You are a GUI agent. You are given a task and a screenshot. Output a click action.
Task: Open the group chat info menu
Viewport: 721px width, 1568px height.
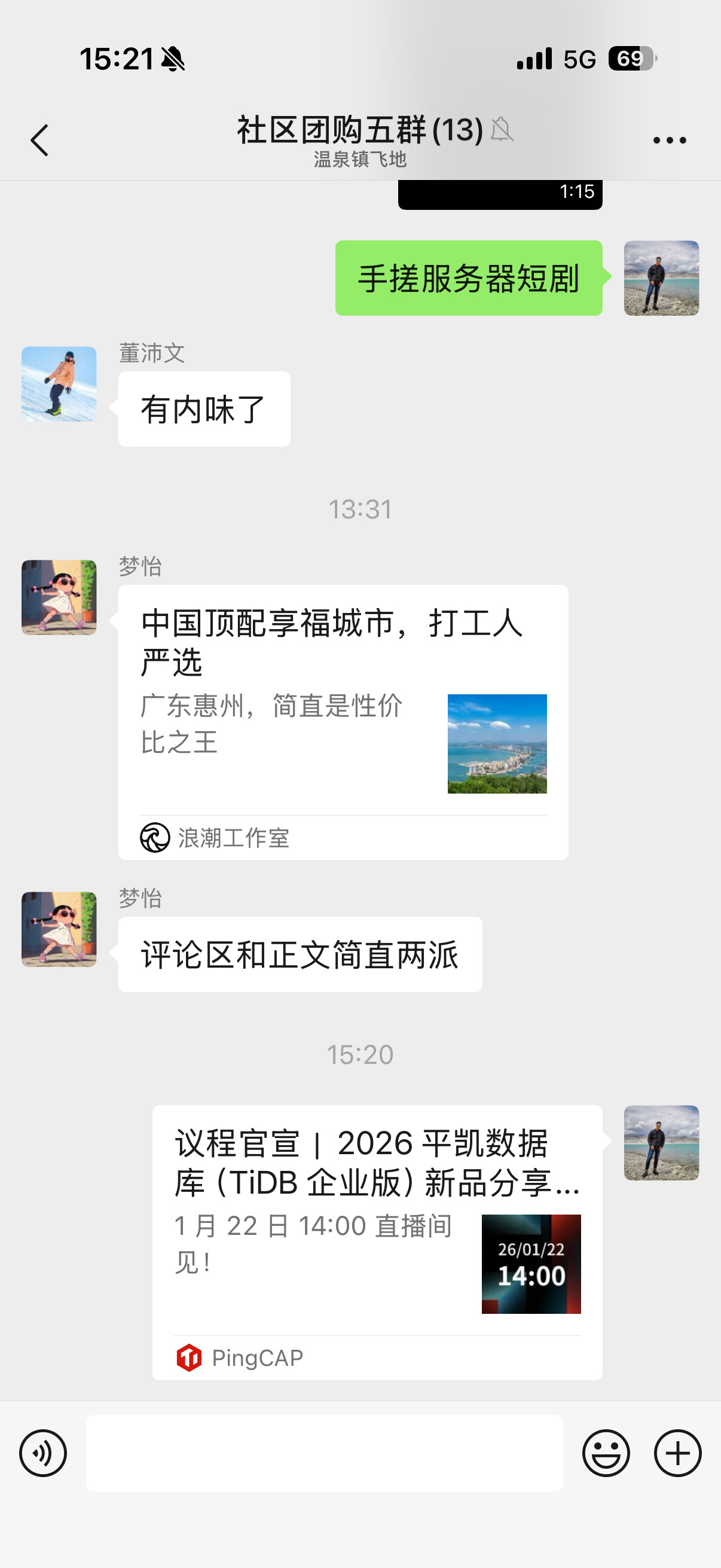(x=668, y=141)
